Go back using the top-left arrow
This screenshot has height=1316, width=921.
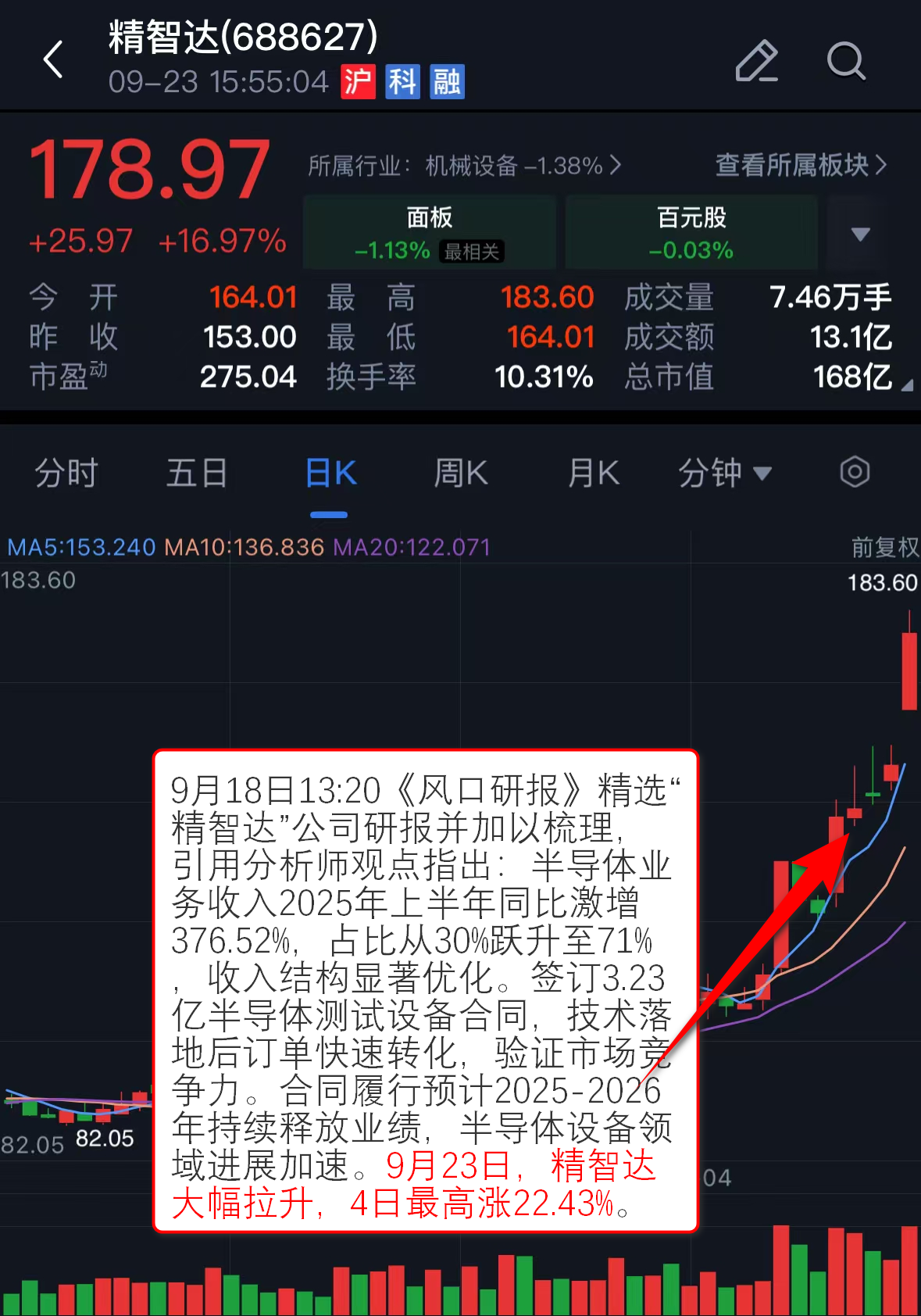point(53,59)
